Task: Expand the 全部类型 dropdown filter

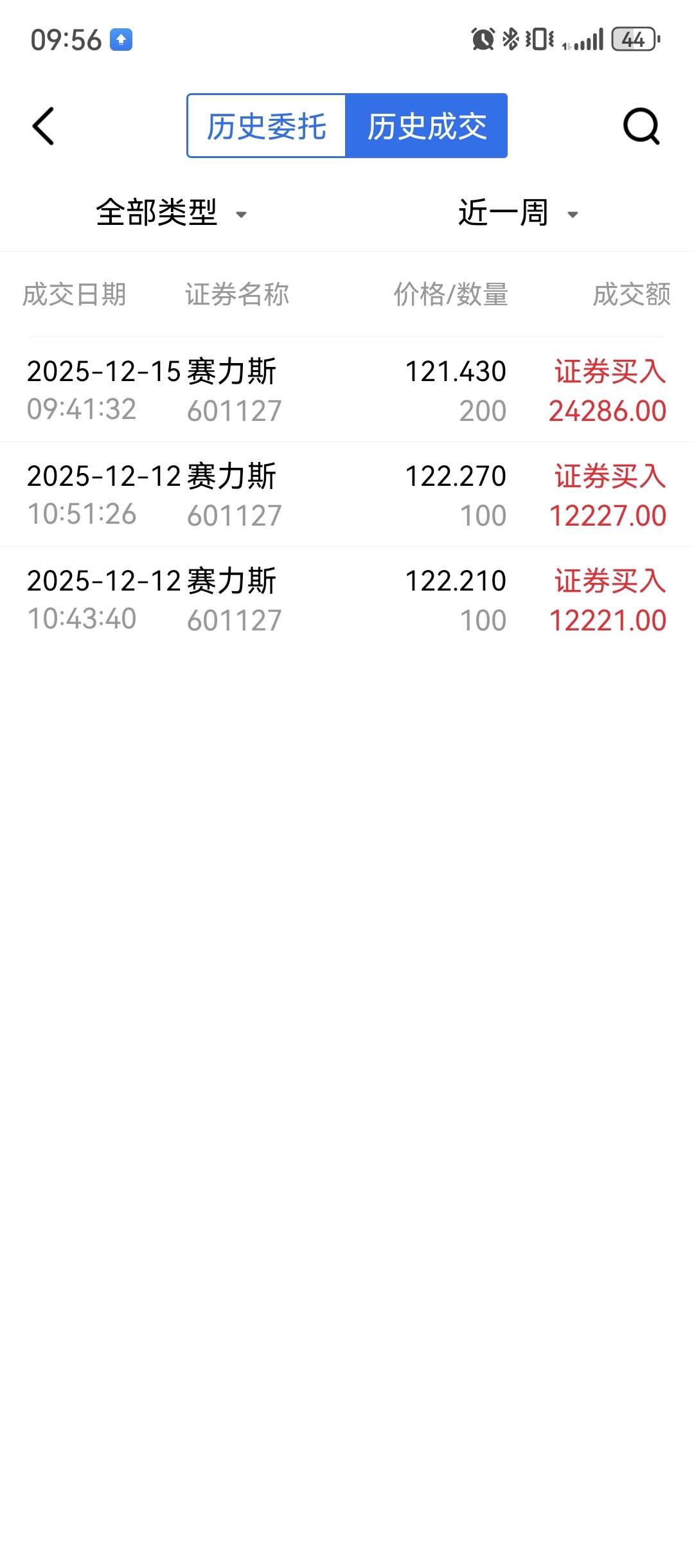Action: point(172,213)
